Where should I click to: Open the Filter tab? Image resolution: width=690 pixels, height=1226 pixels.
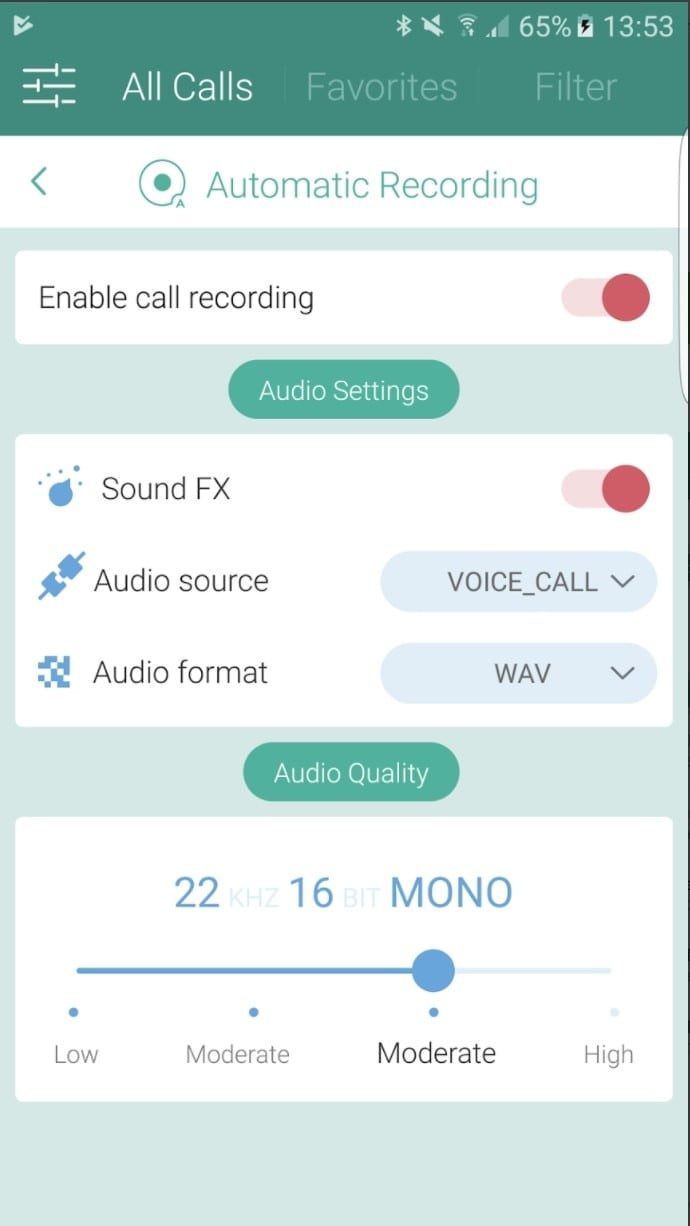pos(575,87)
